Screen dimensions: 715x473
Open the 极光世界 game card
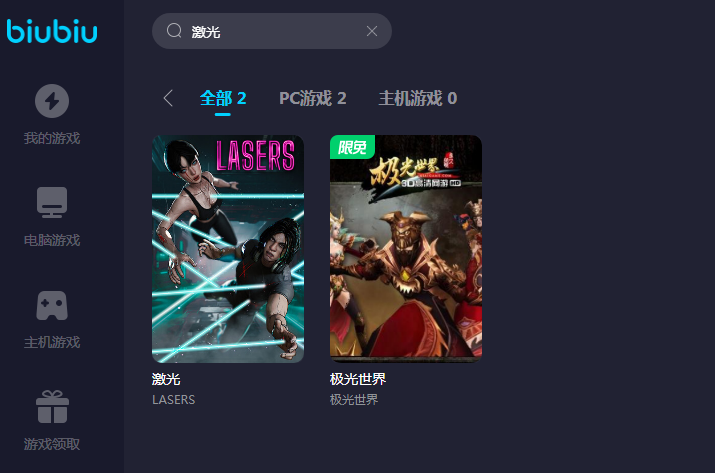point(406,248)
